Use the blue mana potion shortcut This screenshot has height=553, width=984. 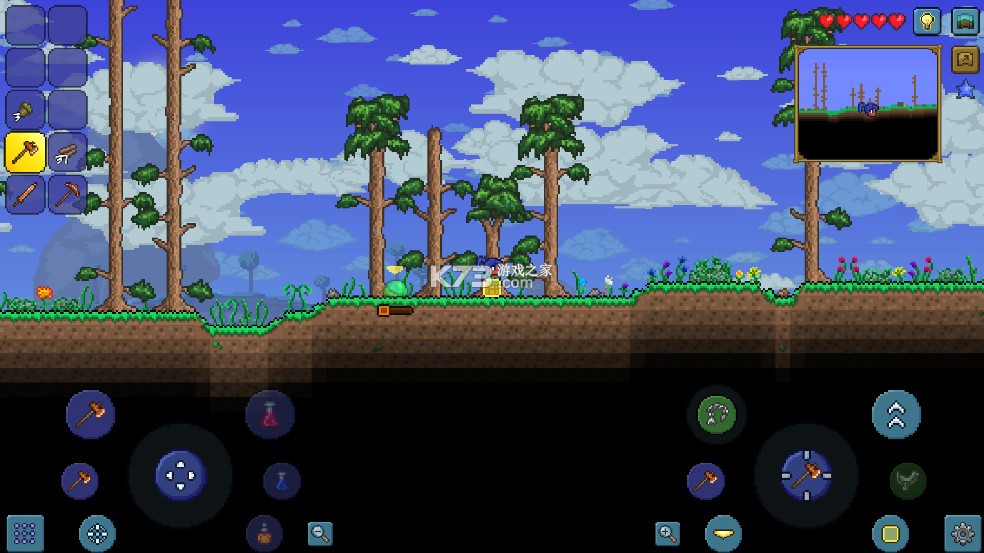click(282, 481)
